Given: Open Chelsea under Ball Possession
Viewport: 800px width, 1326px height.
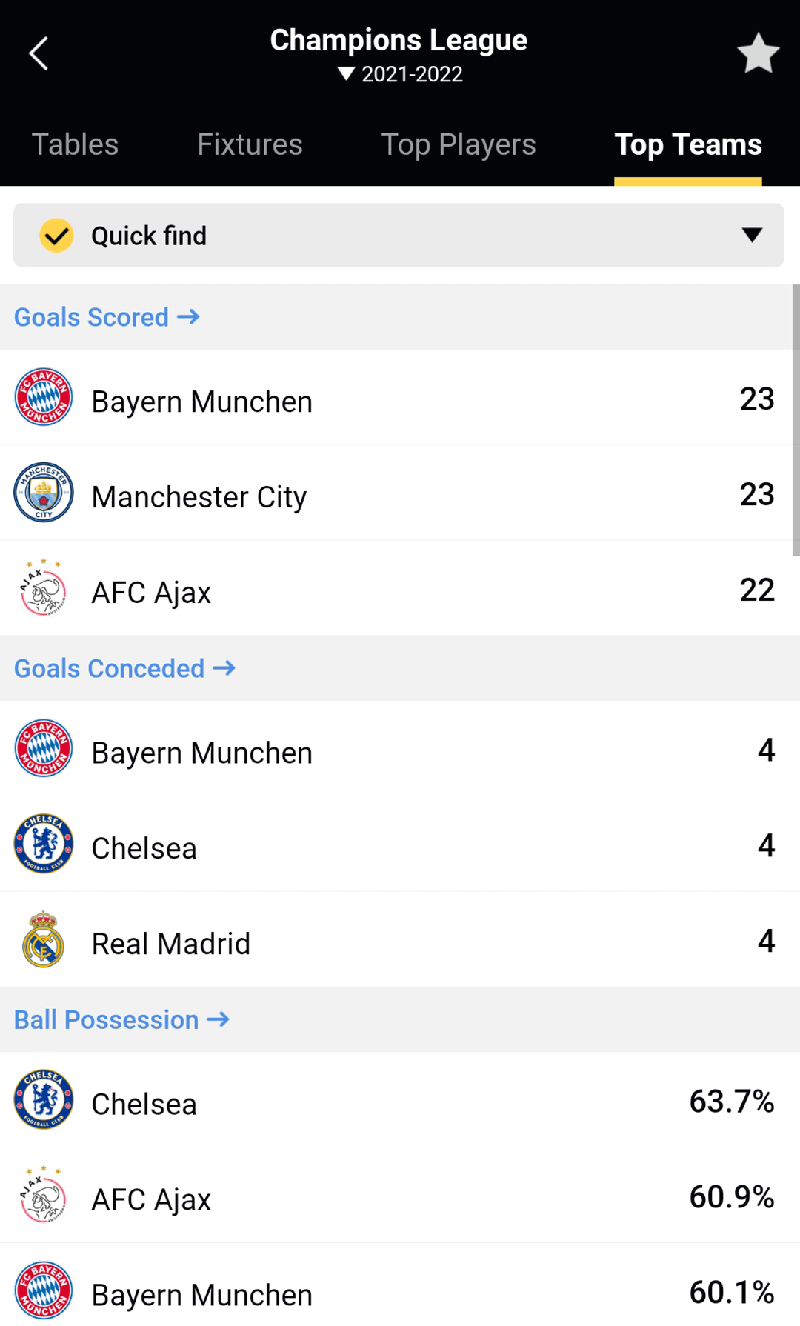Looking at the screenshot, I should (x=400, y=1100).
